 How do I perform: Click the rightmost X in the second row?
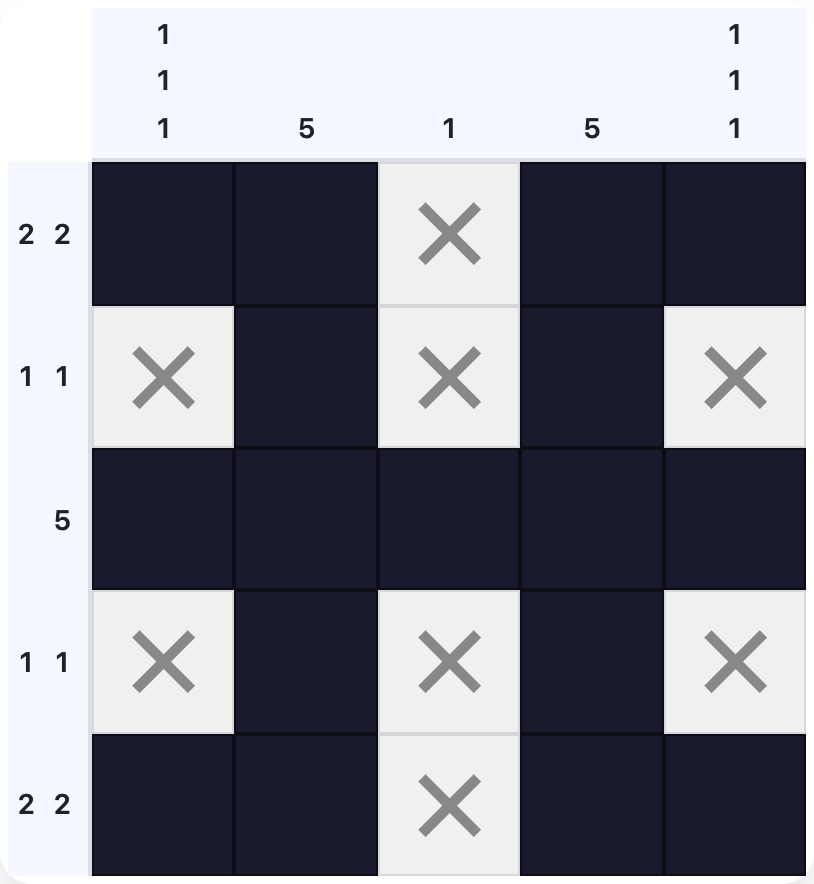[736, 376]
